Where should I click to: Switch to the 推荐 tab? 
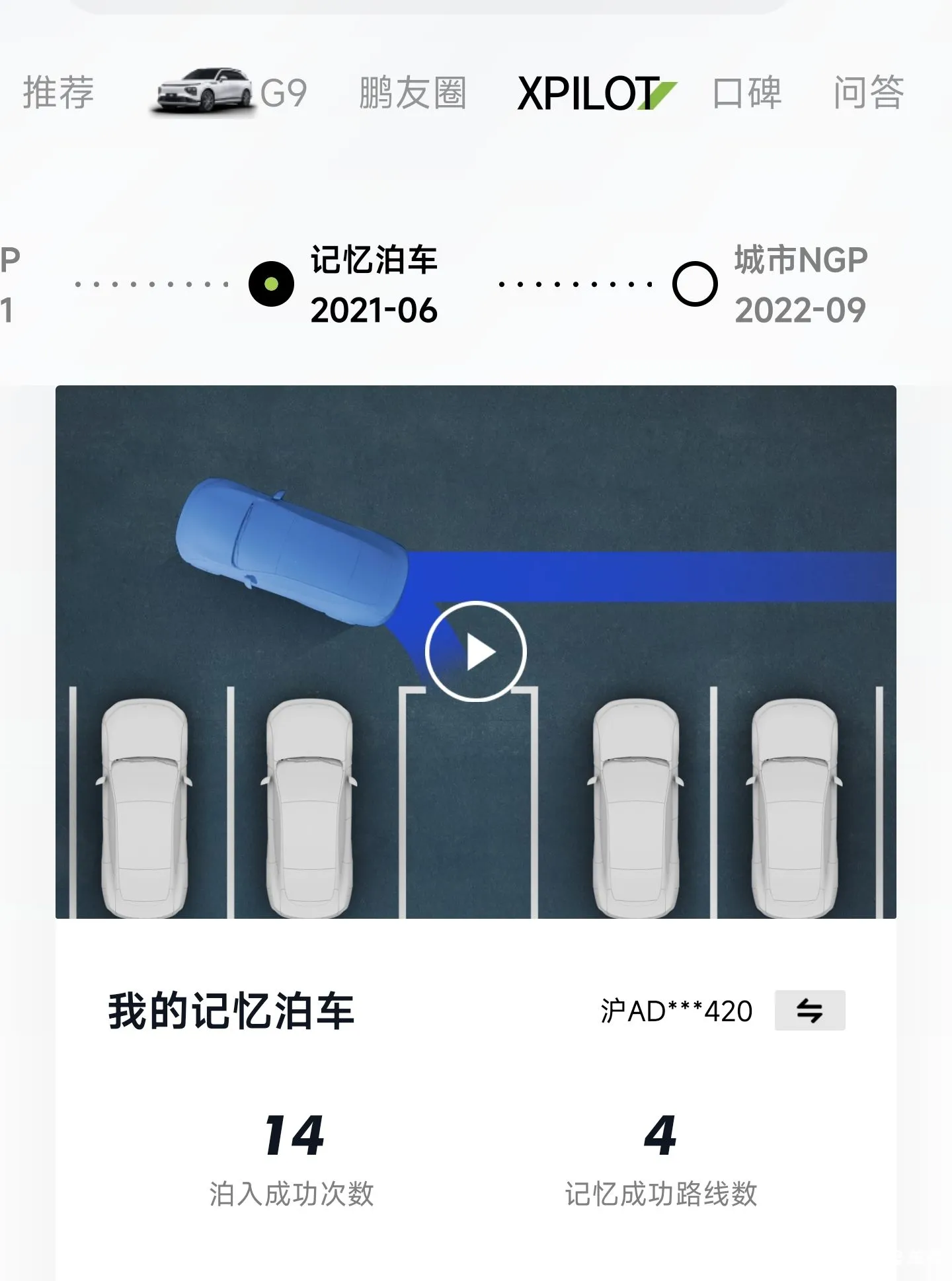58,93
